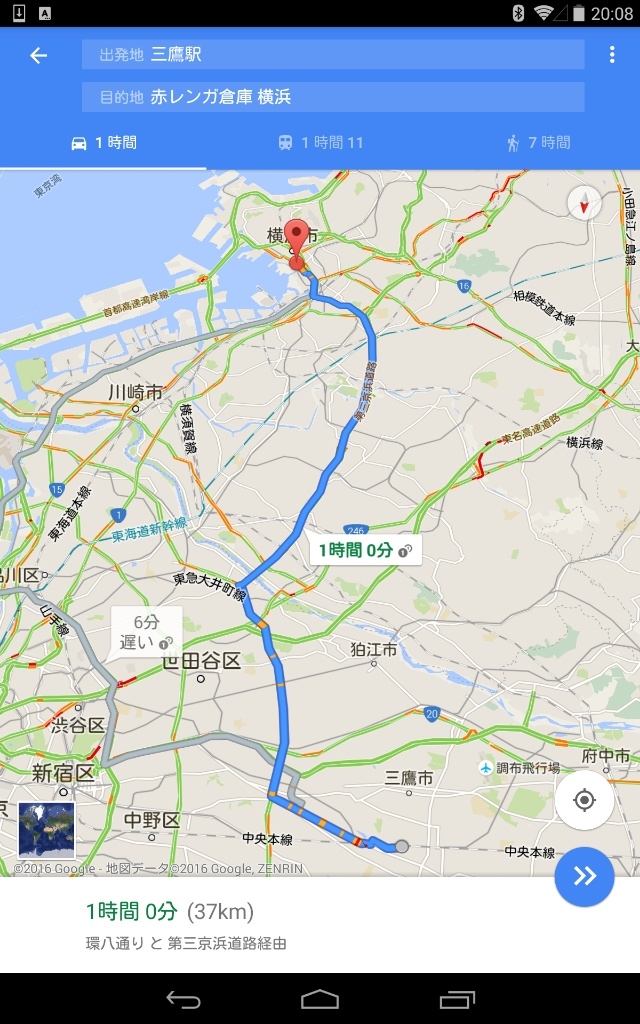The width and height of the screenshot is (640, 1024).
Task: Go back using the top arrow
Action: [x=39, y=56]
